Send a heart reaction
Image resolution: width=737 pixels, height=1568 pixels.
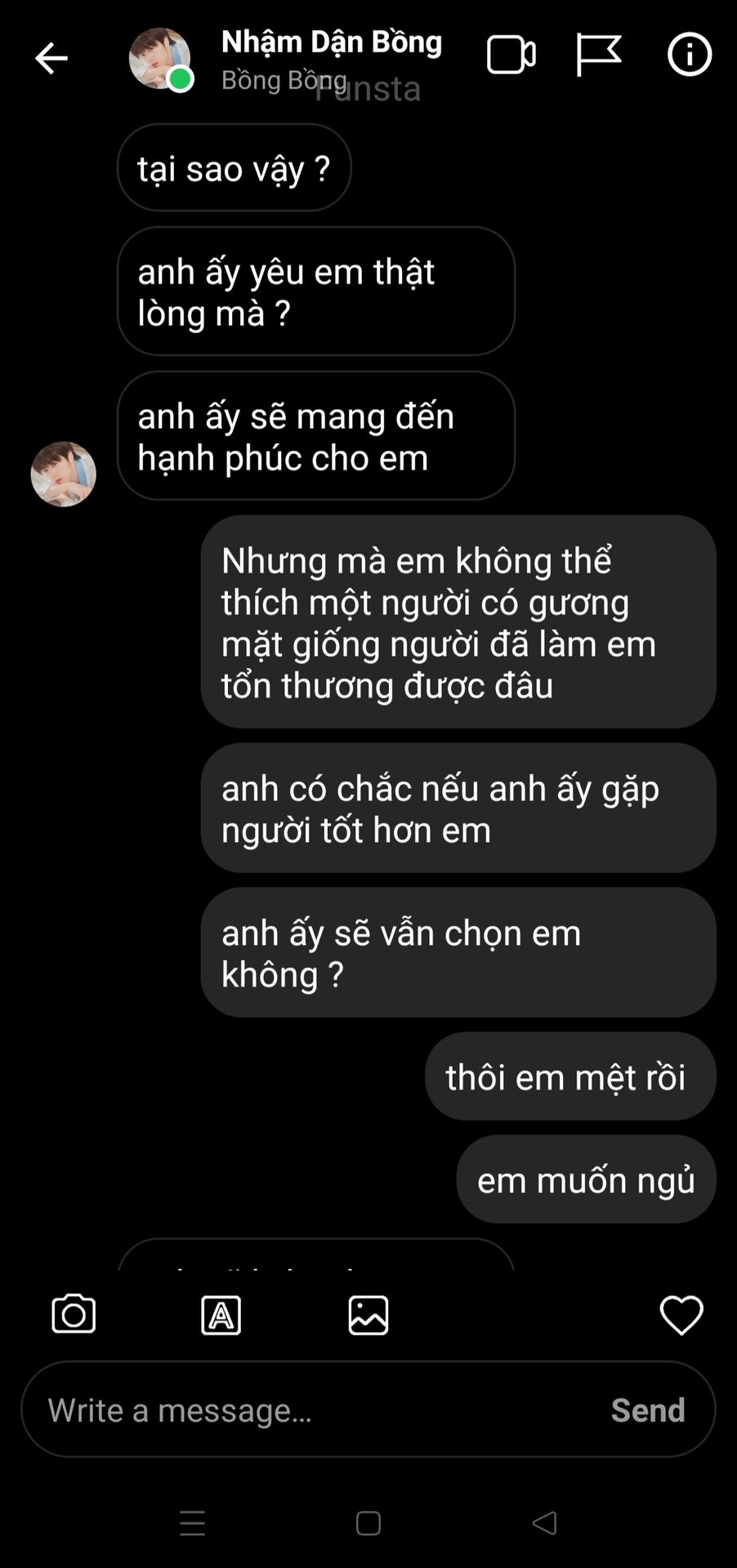681,1315
